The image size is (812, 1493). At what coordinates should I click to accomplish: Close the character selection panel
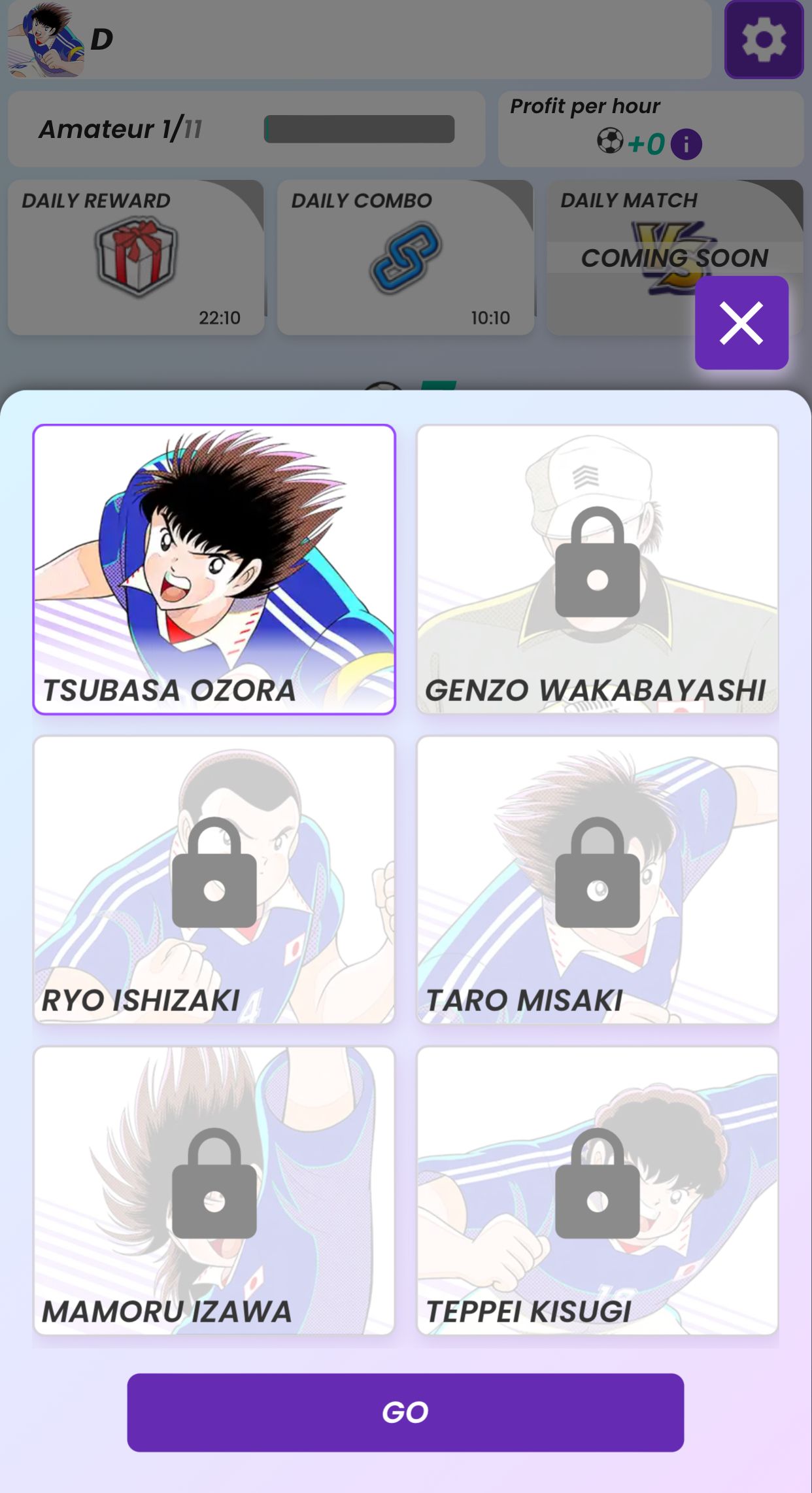pos(742,322)
